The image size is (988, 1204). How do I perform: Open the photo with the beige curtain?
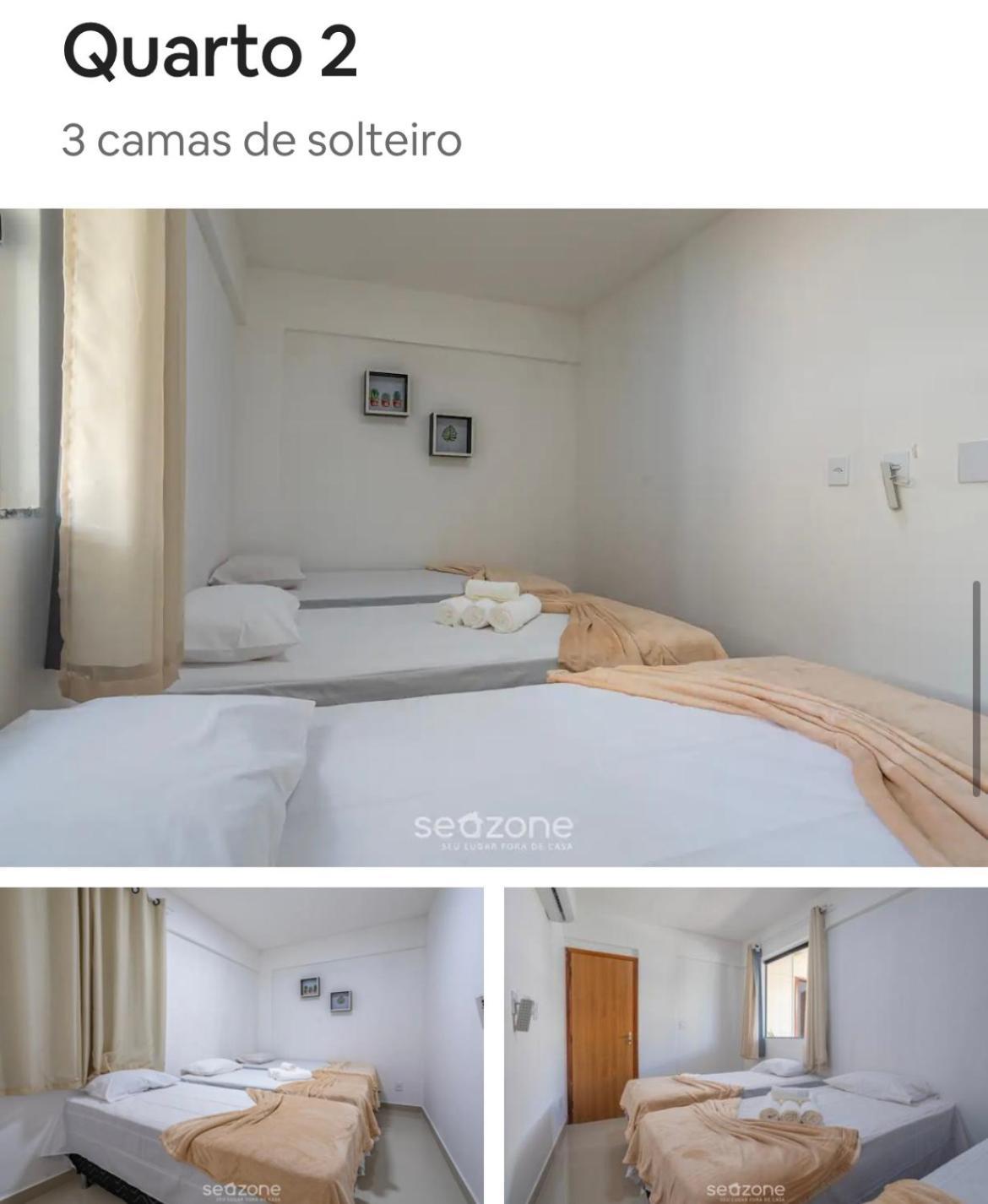[242, 1045]
